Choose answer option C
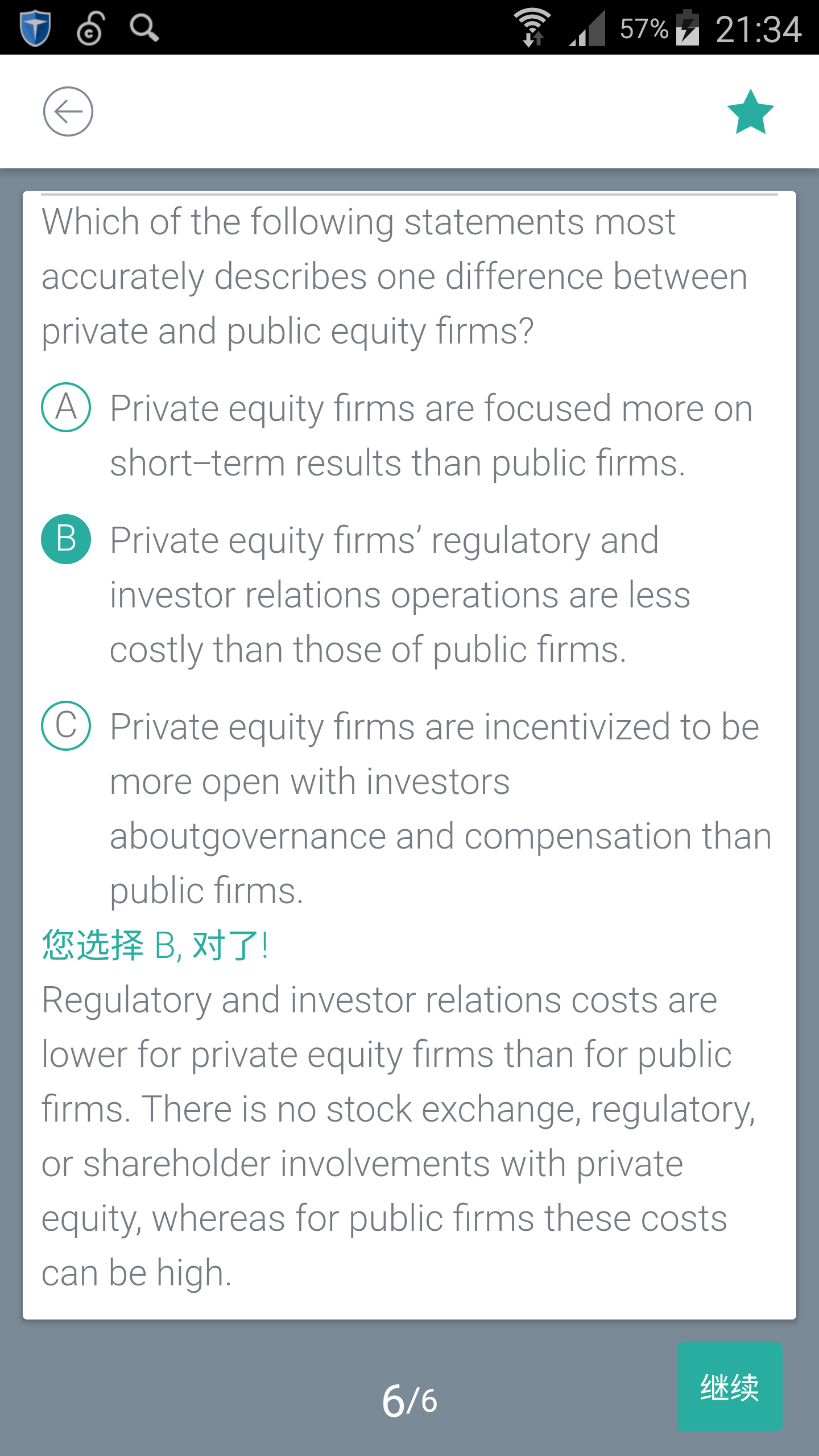The image size is (819, 1456). pos(66,726)
